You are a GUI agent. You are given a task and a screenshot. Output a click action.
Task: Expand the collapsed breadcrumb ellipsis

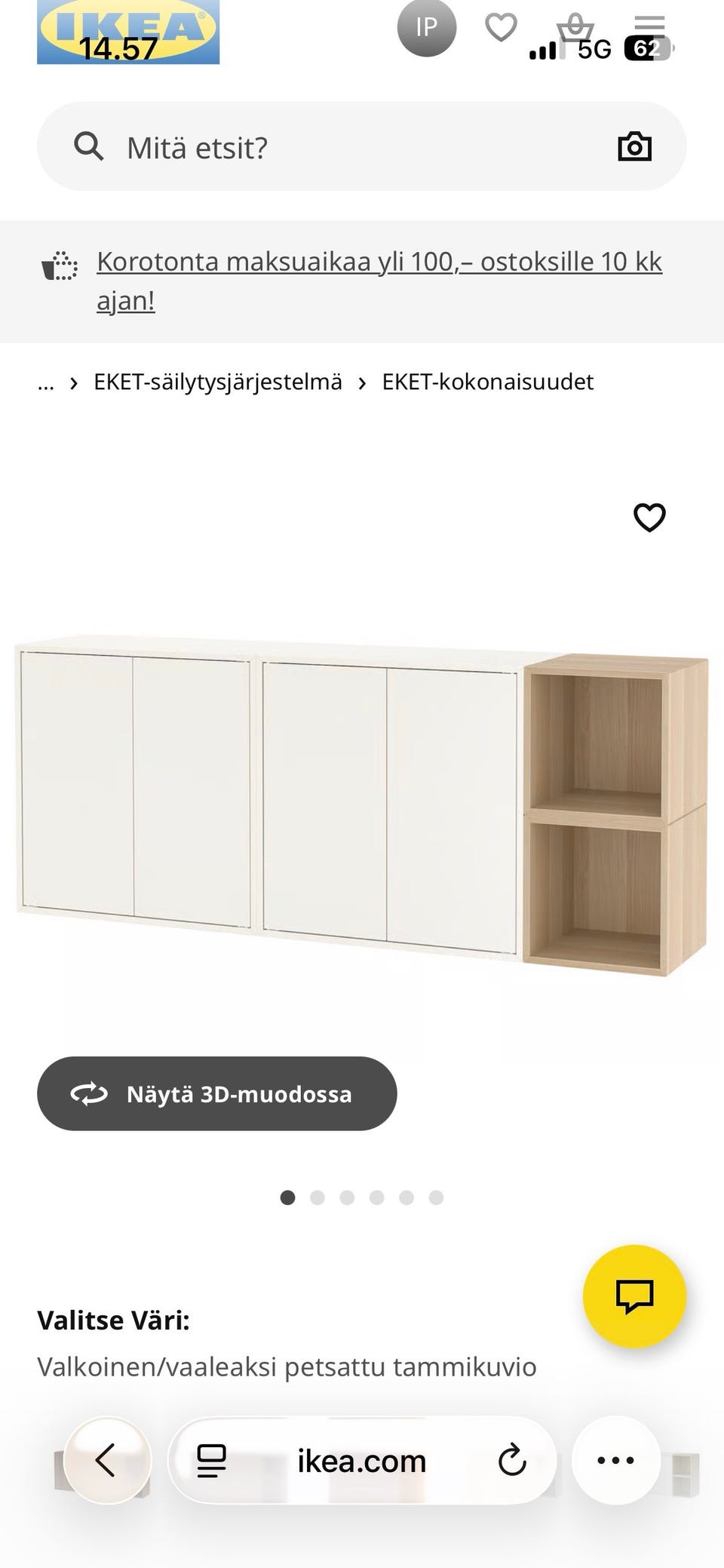(46, 383)
